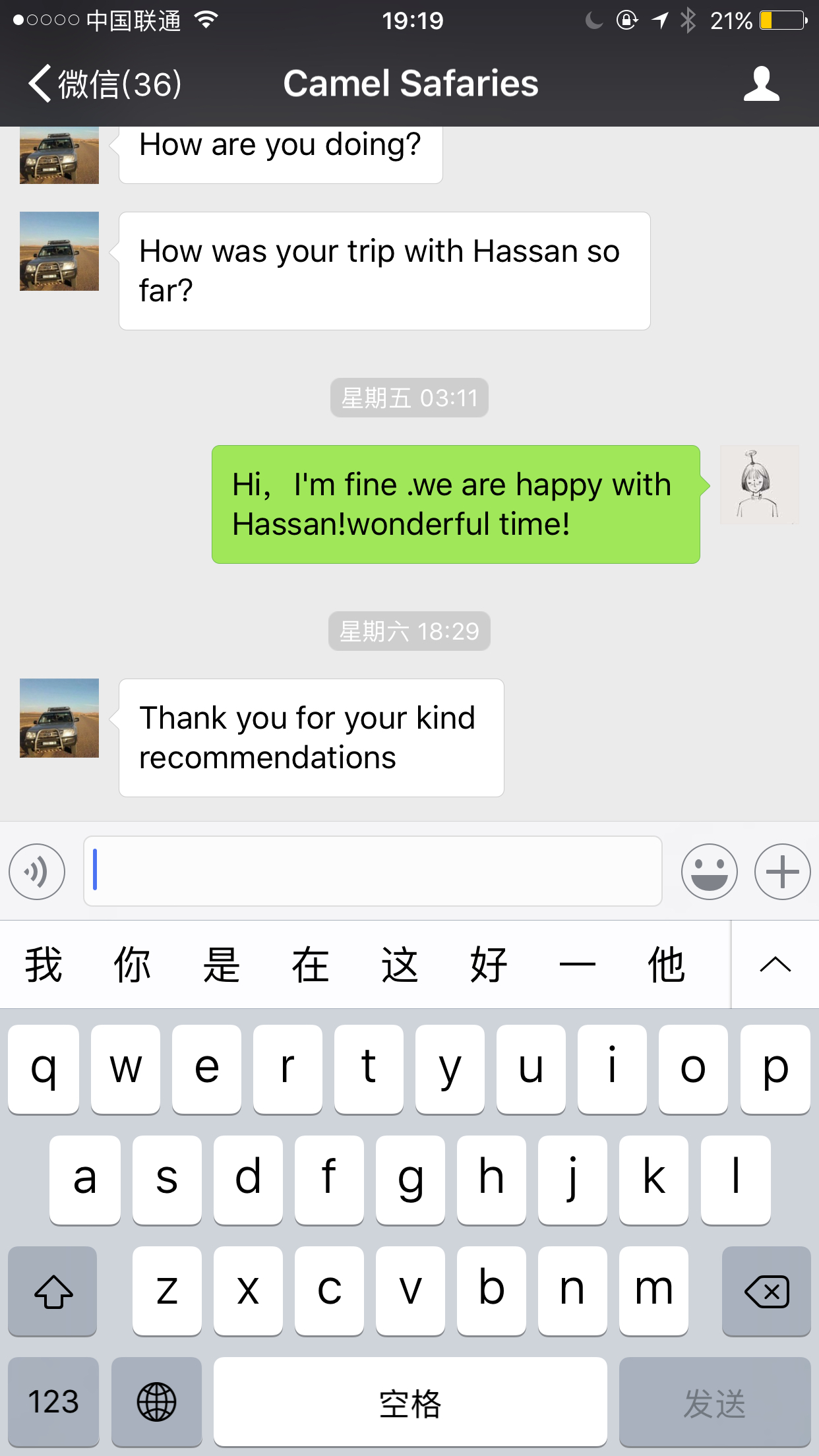
Task: Switch to the 123 numeric keyboard
Action: click(x=53, y=1401)
